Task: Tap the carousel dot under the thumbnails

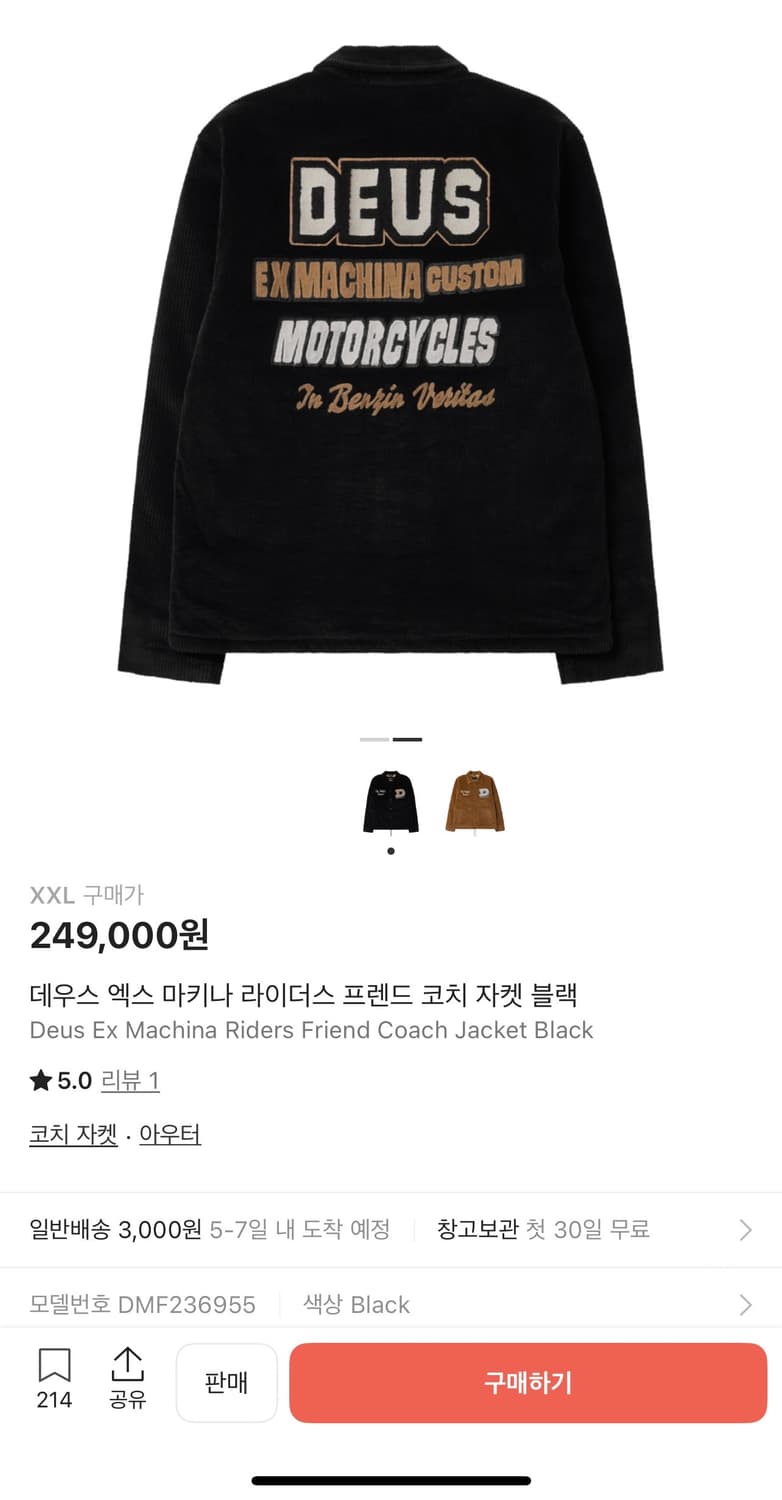Action: 392,849
